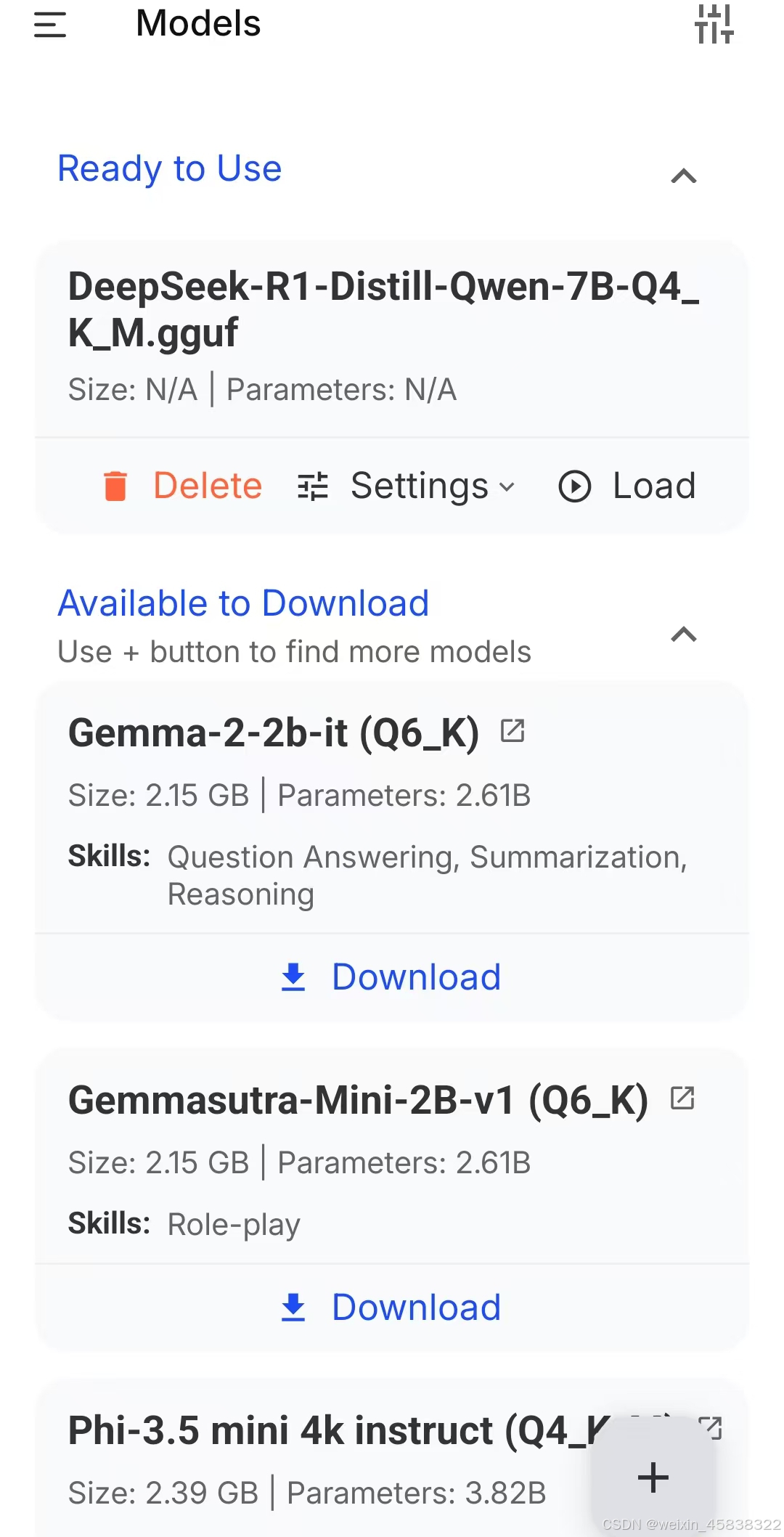784x1537 pixels.
Task: Download the Gemma-2-2b-it model
Action: 391,977
